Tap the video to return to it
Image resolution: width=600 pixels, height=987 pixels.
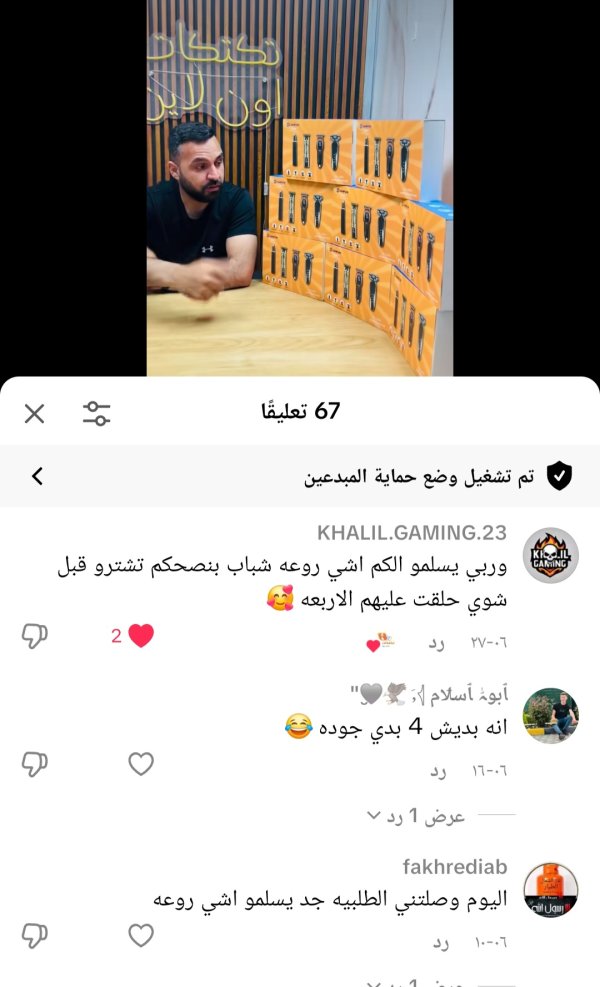[300, 190]
